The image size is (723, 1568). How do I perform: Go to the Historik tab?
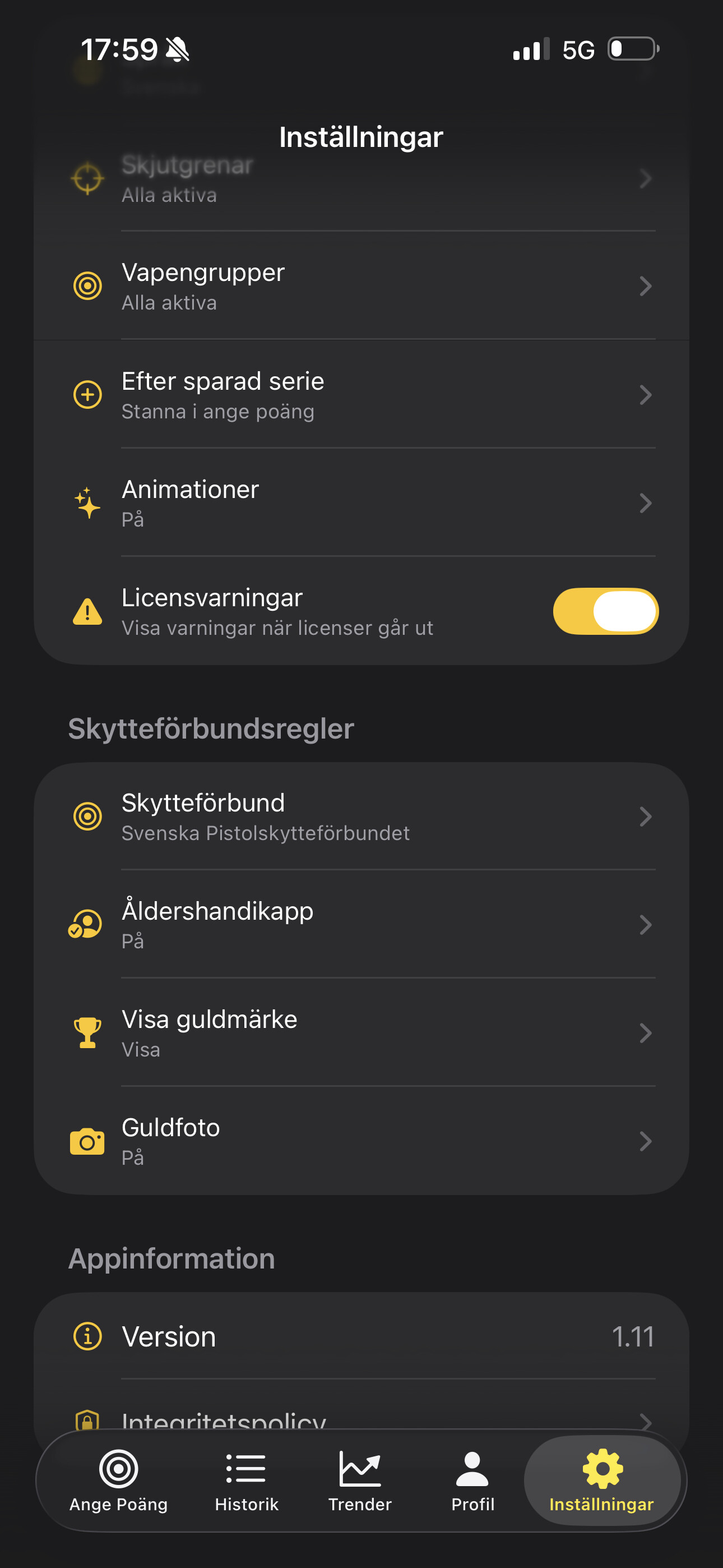click(247, 1481)
